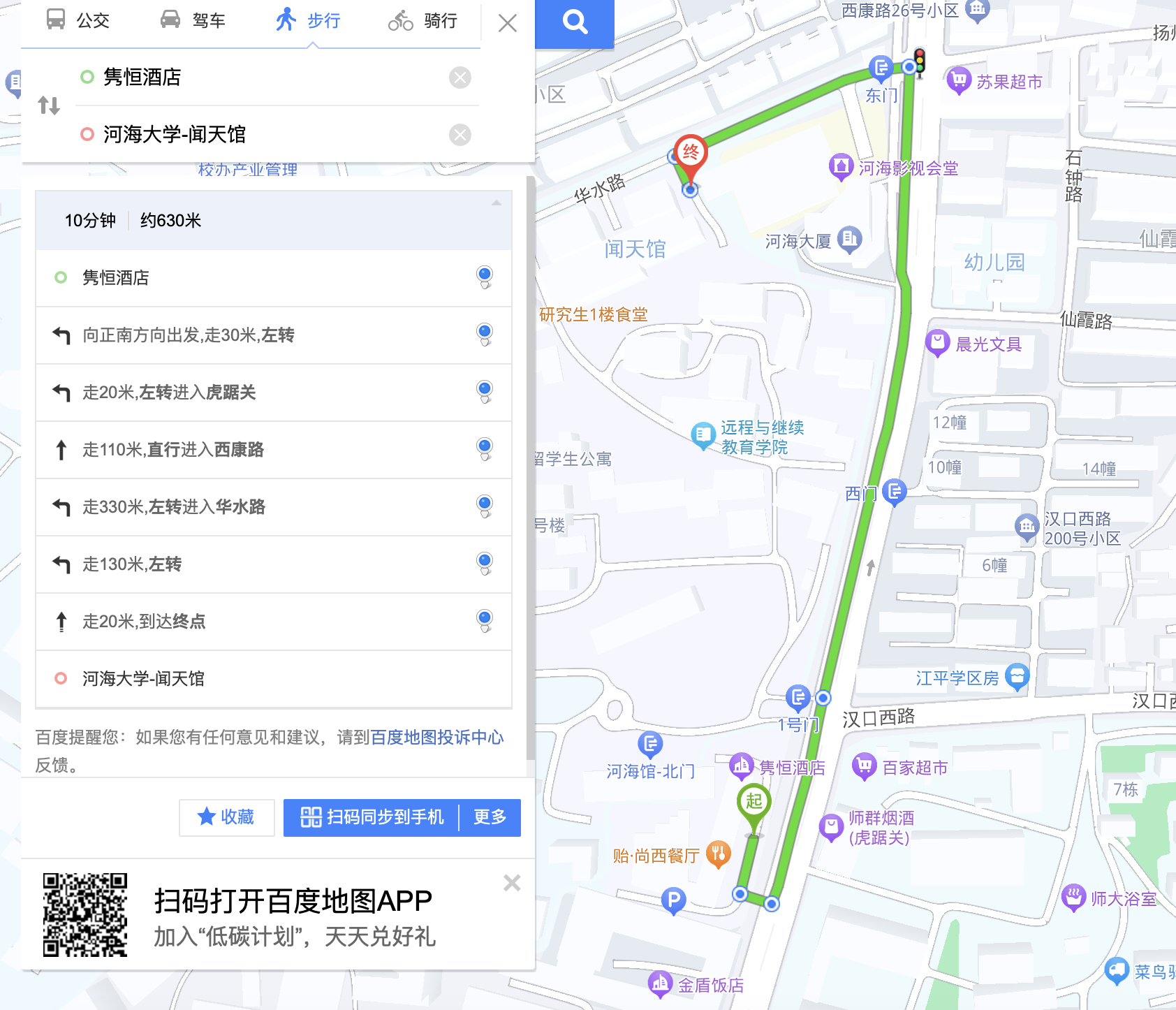Open step 向正南方向出发,走30米,左转
Screen dimensions: 1176x1010
[x=189, y=335]
